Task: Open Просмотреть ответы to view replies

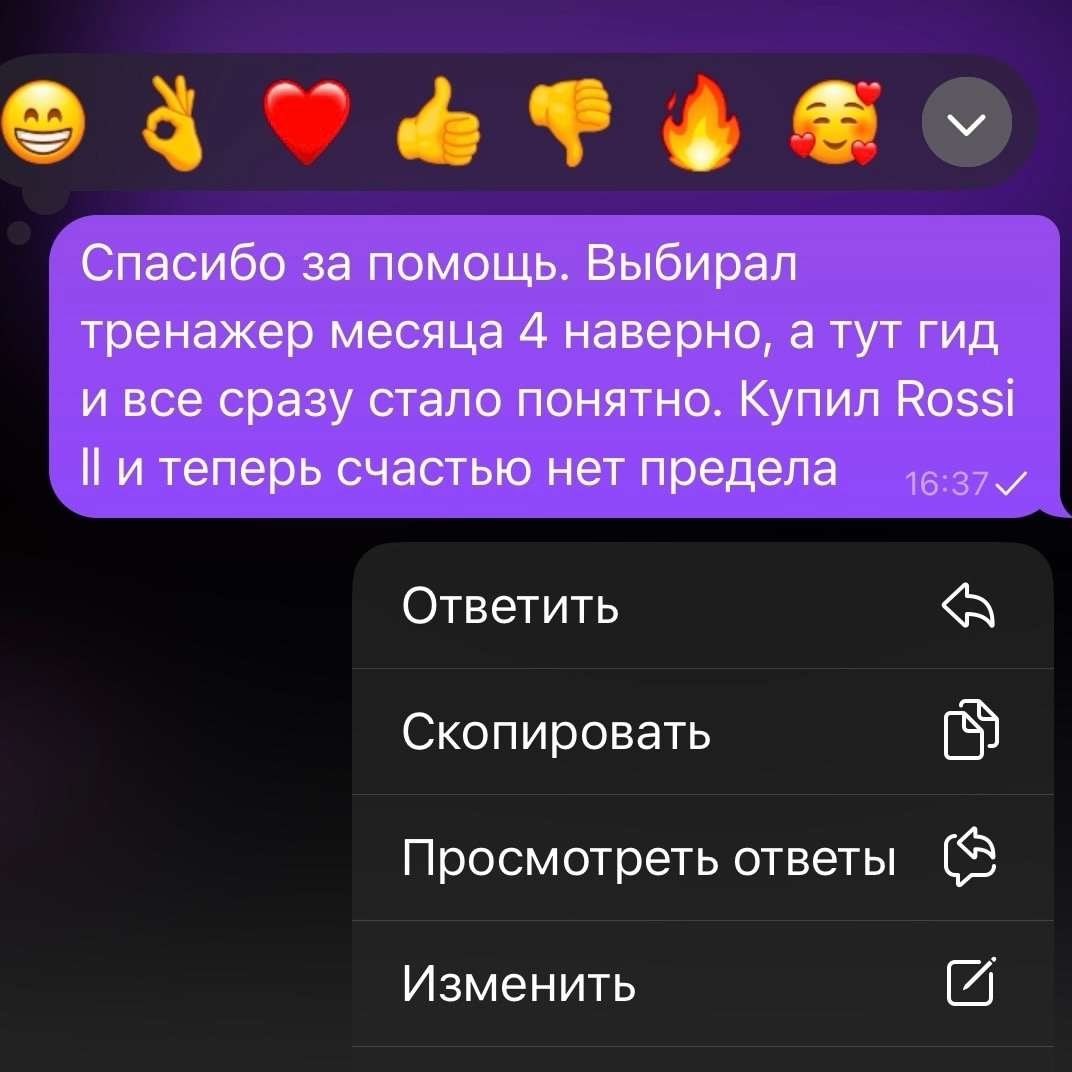Action: (702, 858)
